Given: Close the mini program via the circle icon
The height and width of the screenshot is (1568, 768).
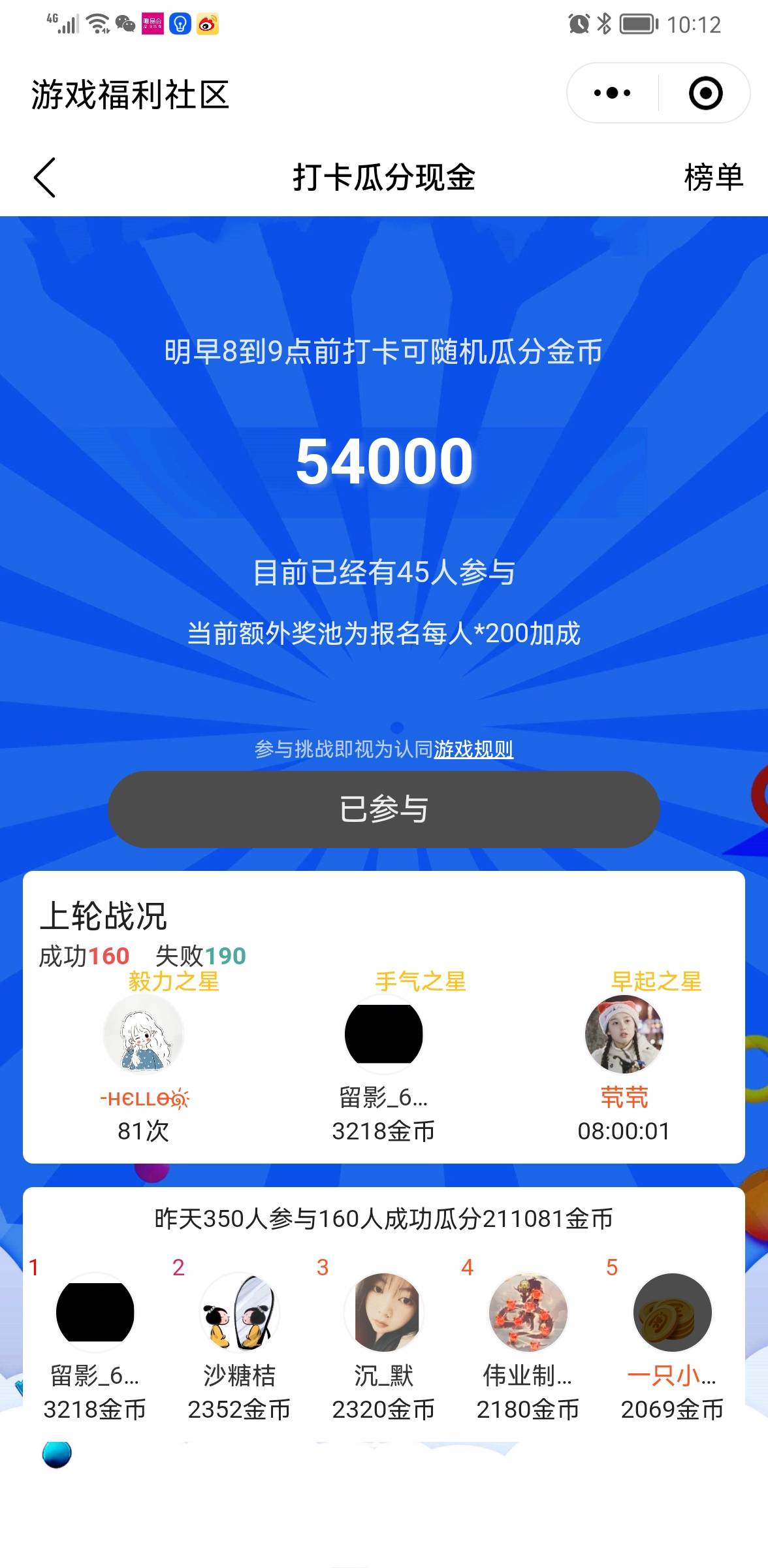Looking at the screenshot, I should pos(705,93).
